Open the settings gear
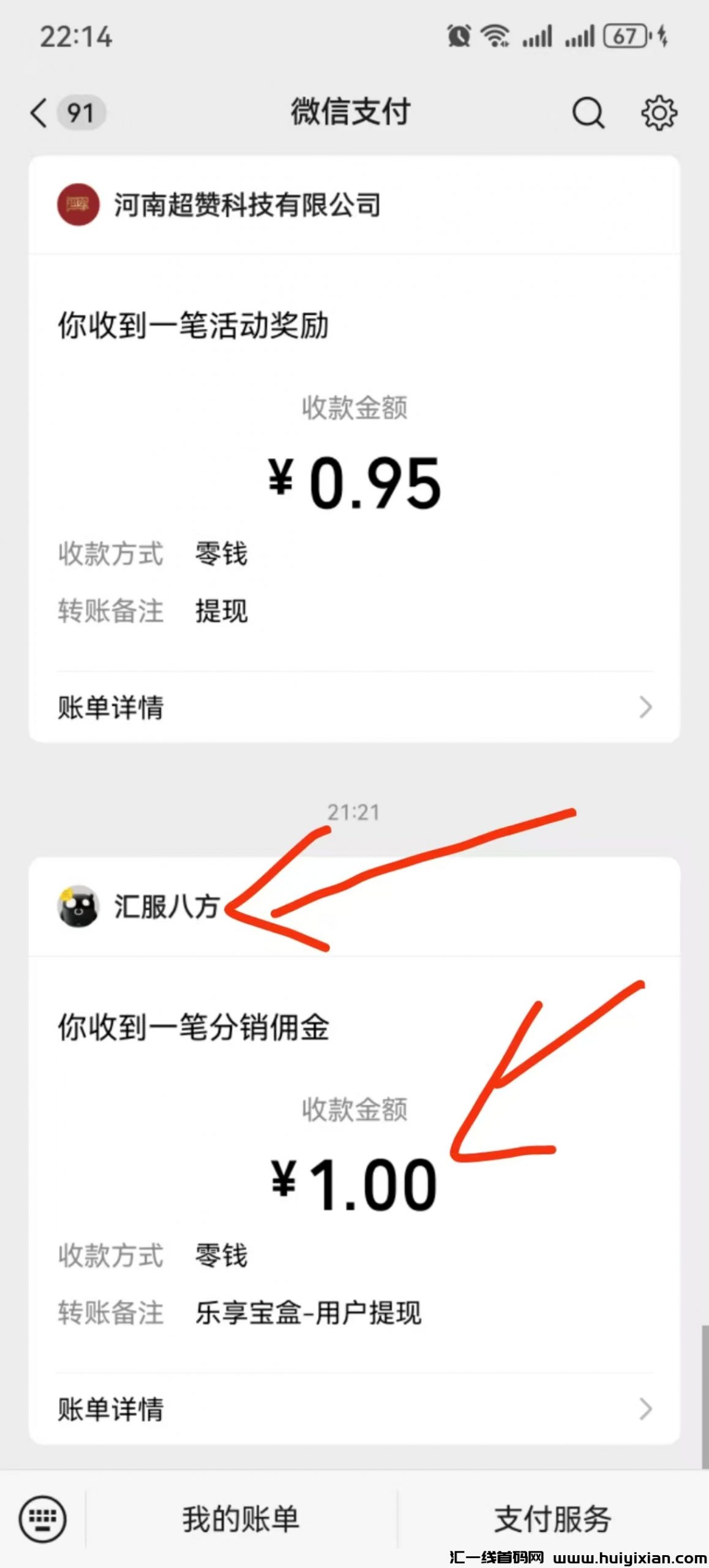Viewport: 709px width, 1568px height. click(x=659, y=113)
